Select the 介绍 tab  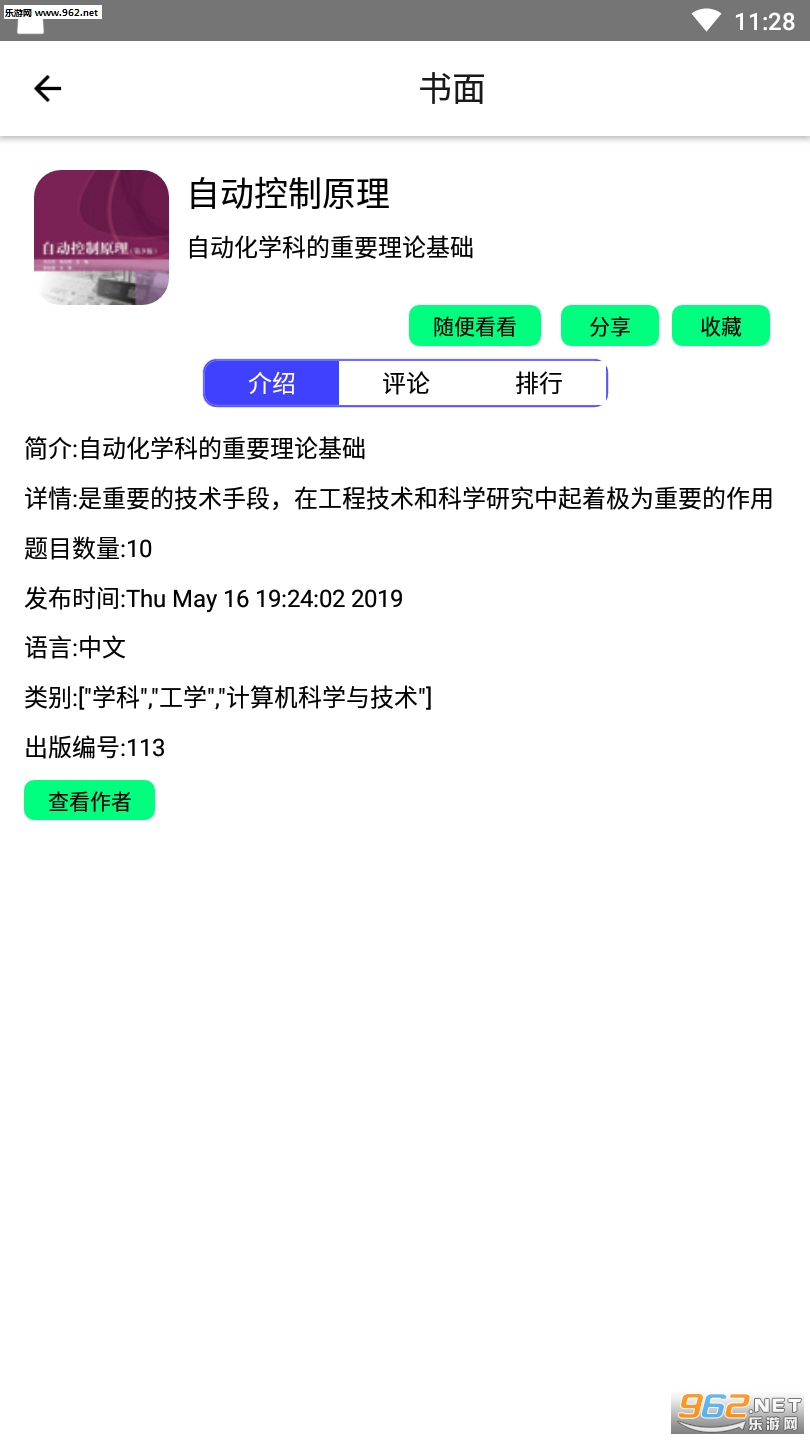pyautogui.click(x=272, y=383)
